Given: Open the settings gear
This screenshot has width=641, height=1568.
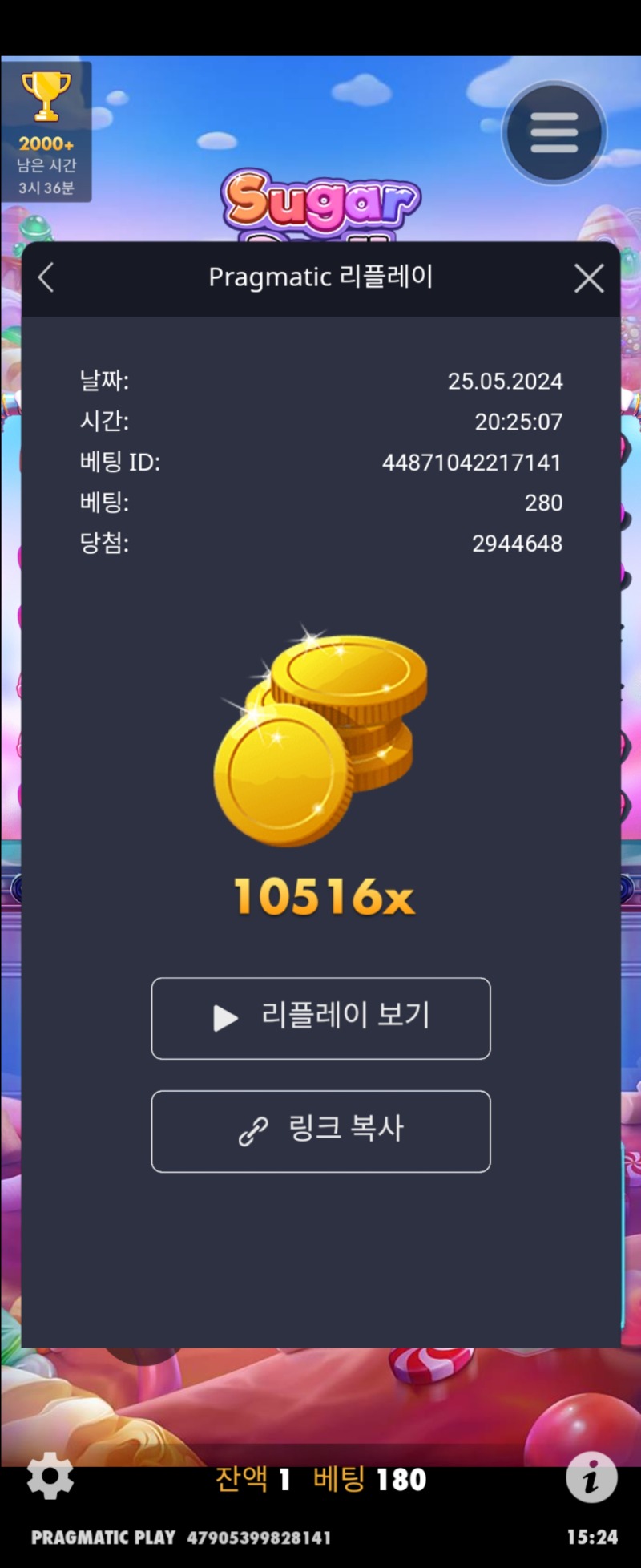Looking at the screenshot, I should (x=50, y=1476).
